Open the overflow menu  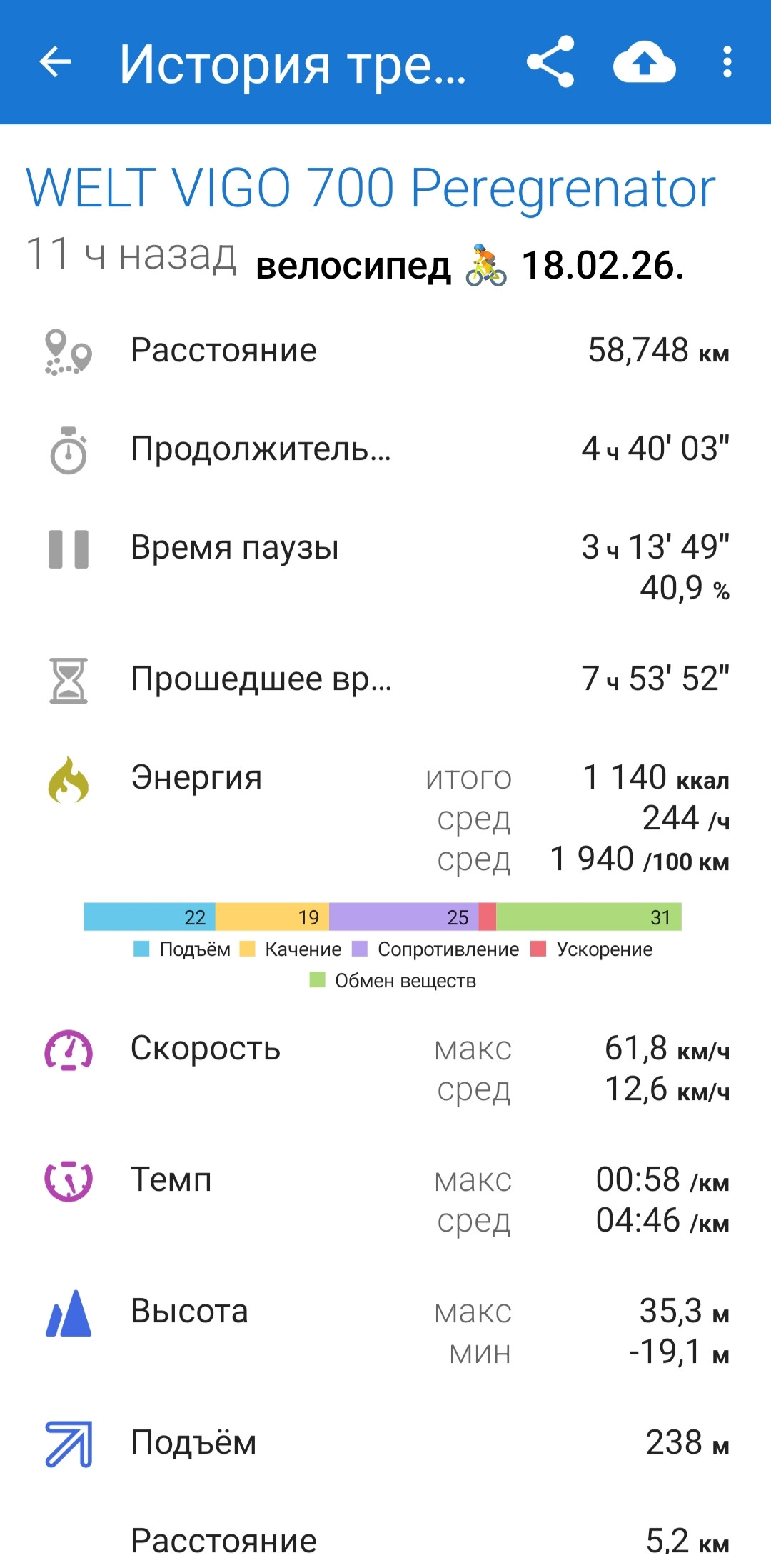click(727, 62)
